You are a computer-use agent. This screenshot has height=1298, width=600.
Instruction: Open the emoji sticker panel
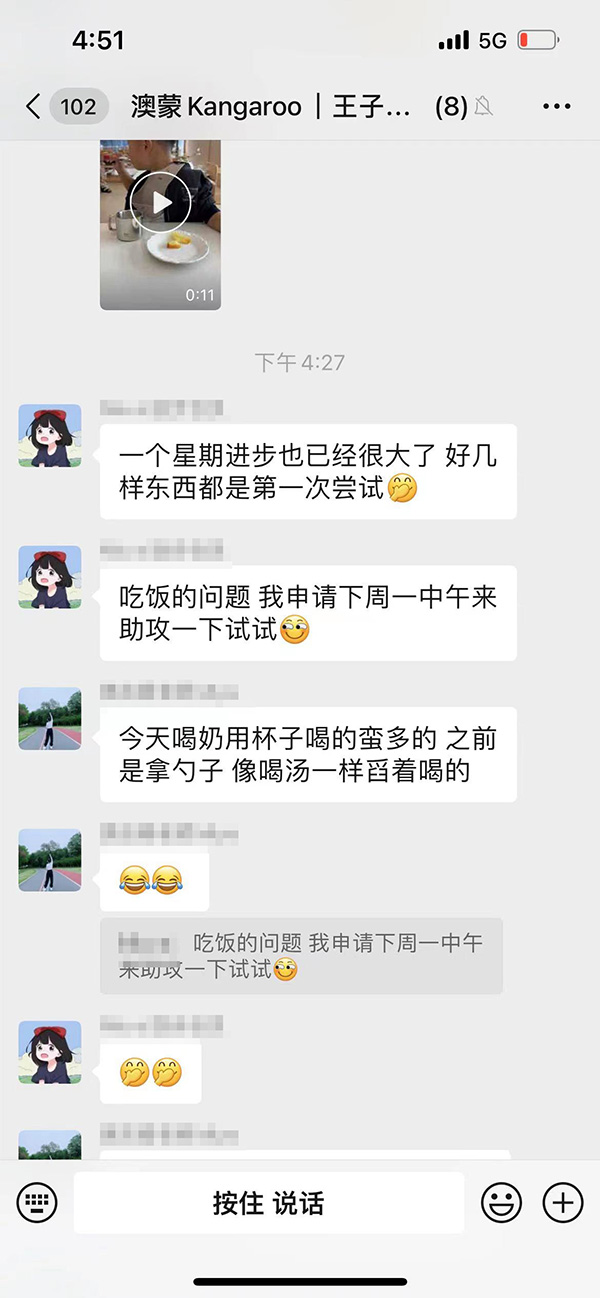coord(501,1202)
